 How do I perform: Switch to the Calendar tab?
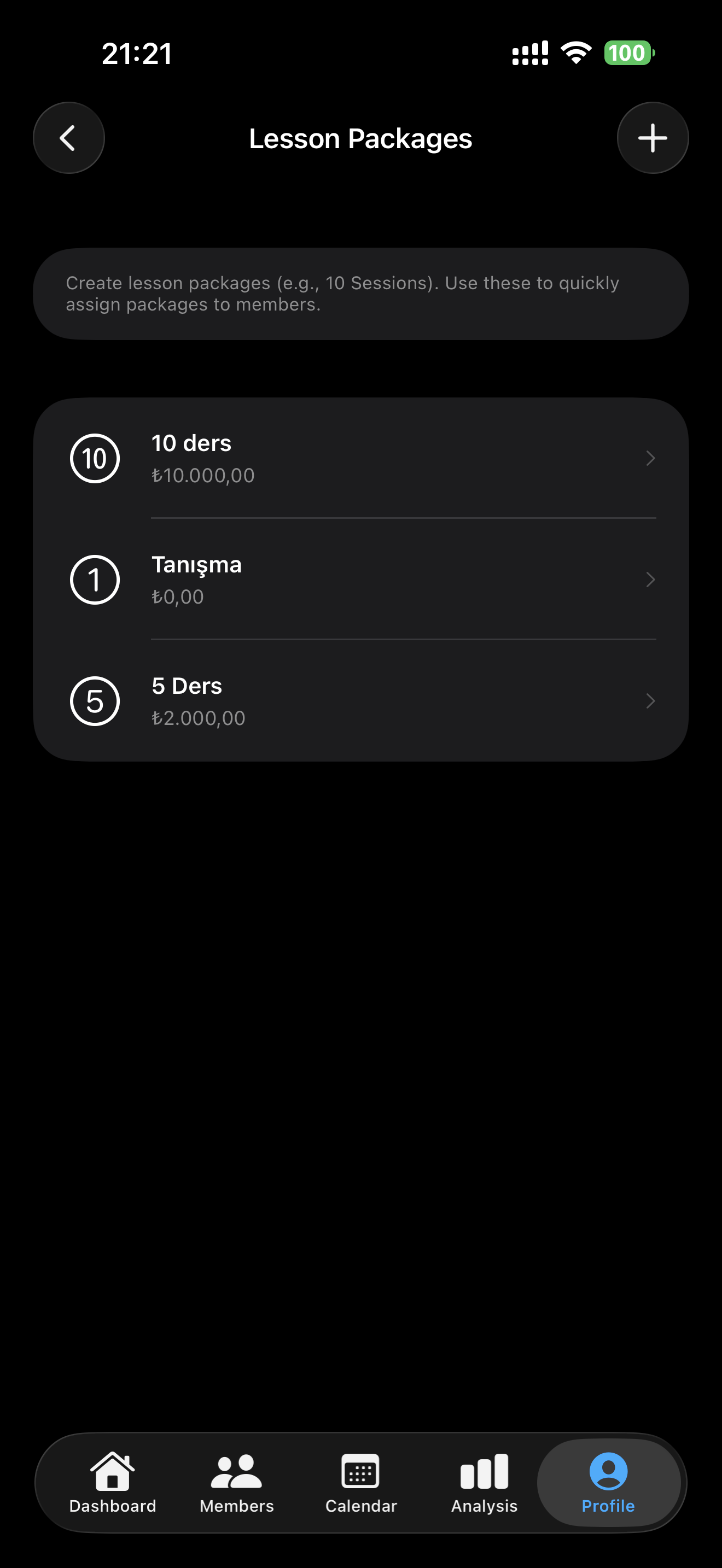361,1483
